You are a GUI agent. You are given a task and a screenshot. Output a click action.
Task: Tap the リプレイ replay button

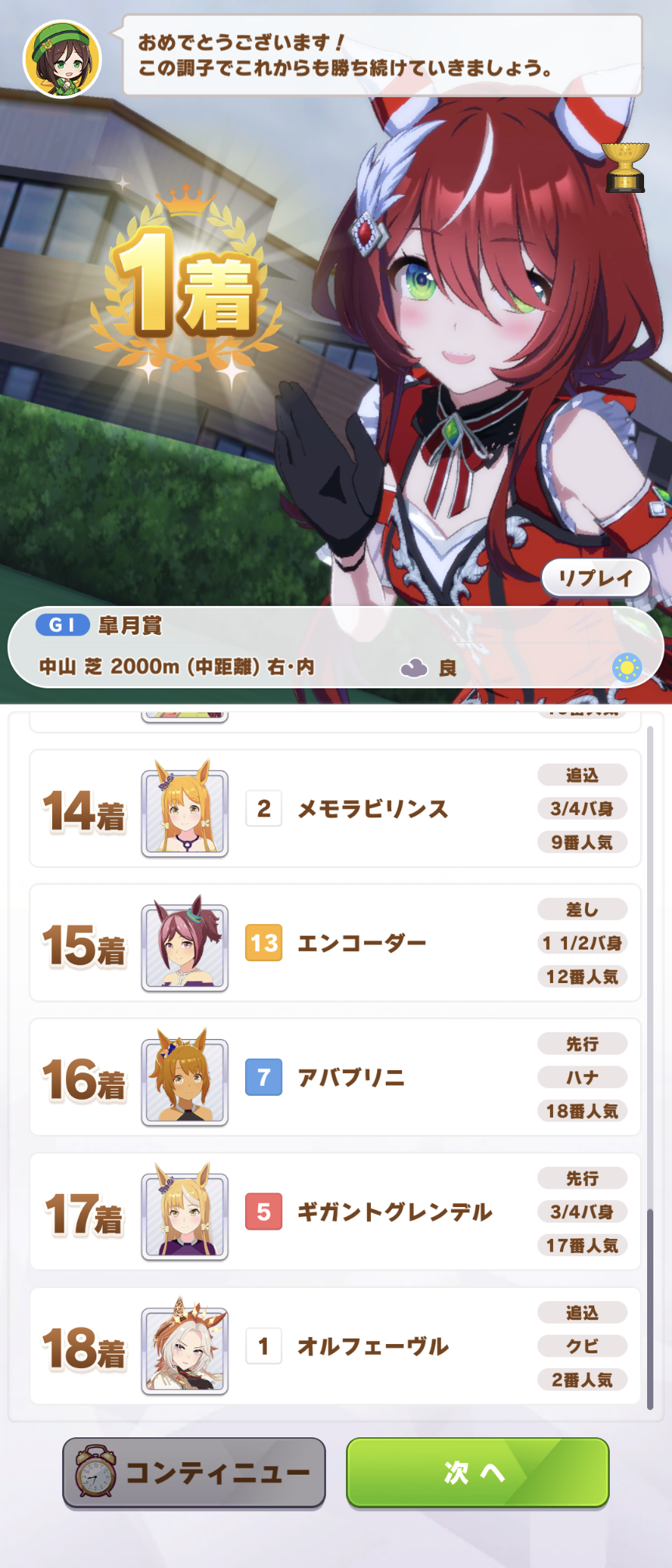(x=596, y=578)
